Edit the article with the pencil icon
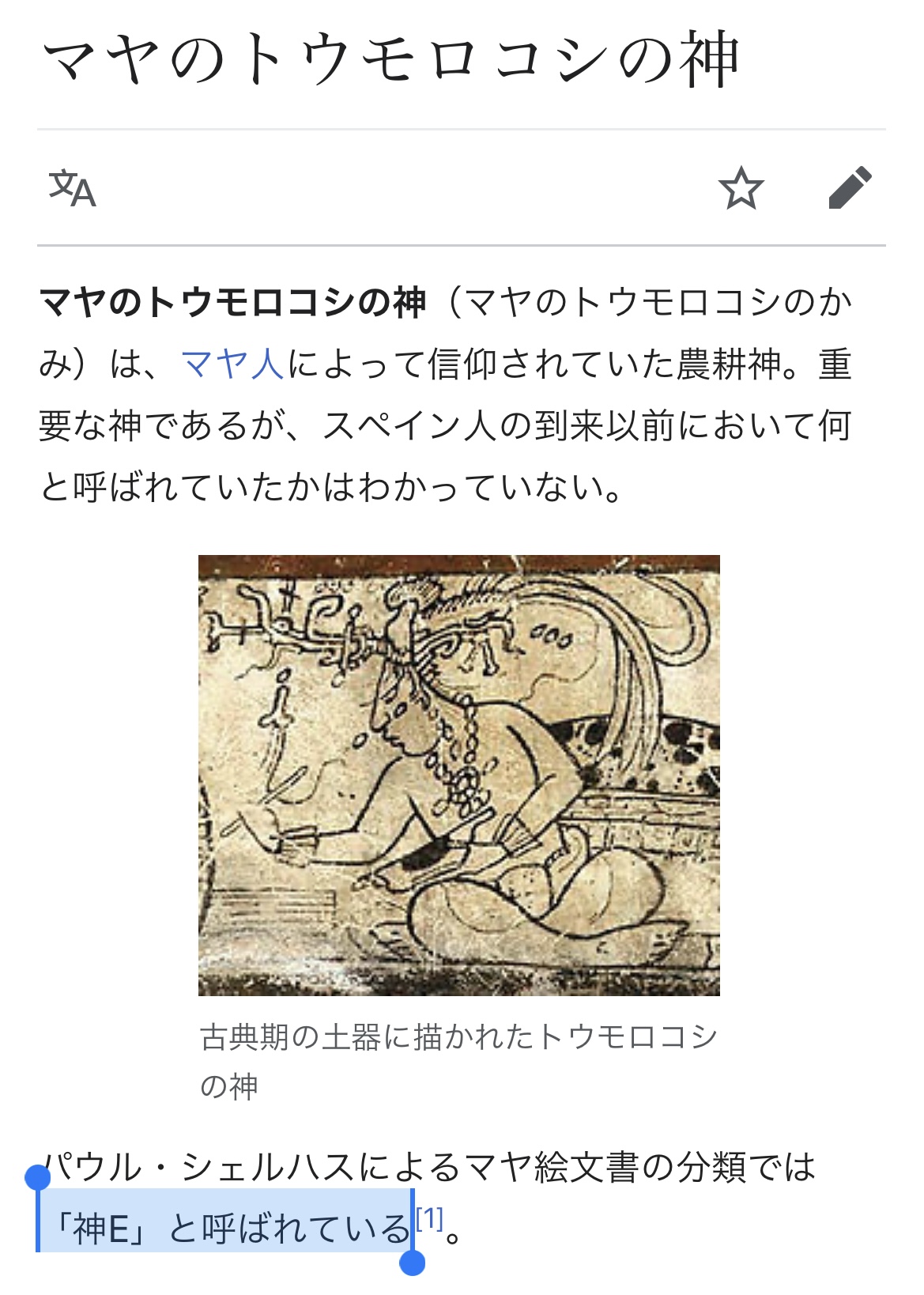924x1295 pixels. [x=850, y=188]
